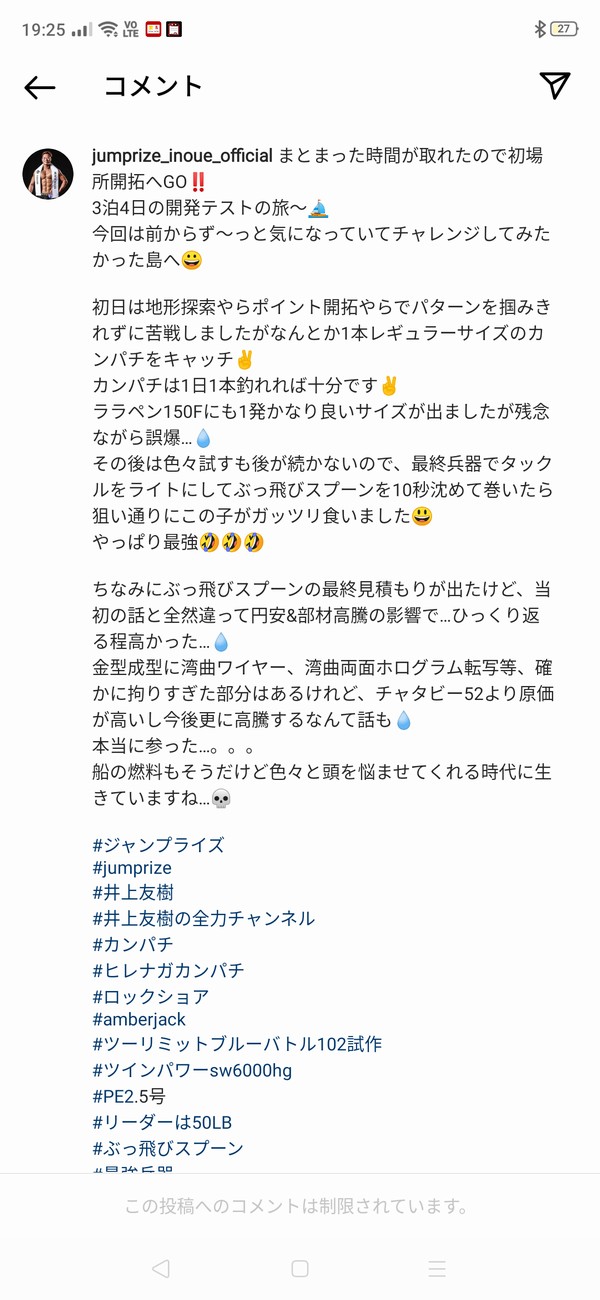Open the #ジャンプライズ hashtag
Image resolution: width=600 pixels, height=1300 pixels.
click(158, 845)
